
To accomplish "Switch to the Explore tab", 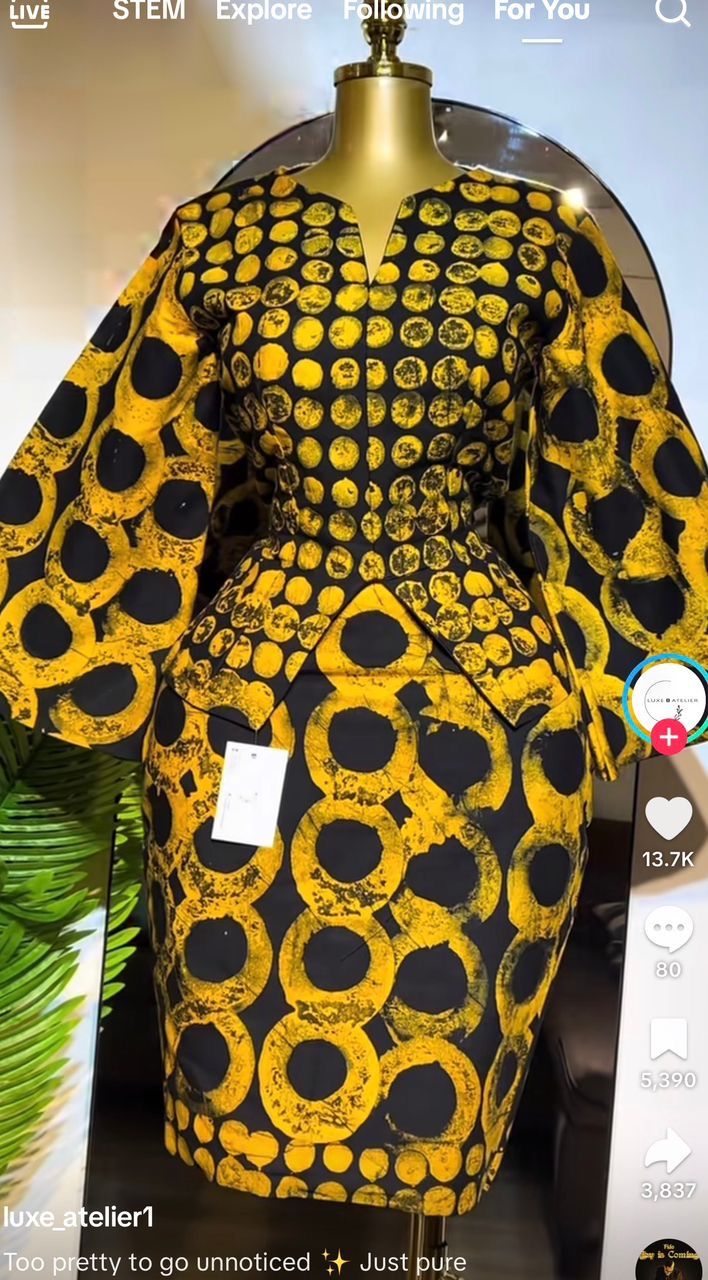I will click(264, 12).
